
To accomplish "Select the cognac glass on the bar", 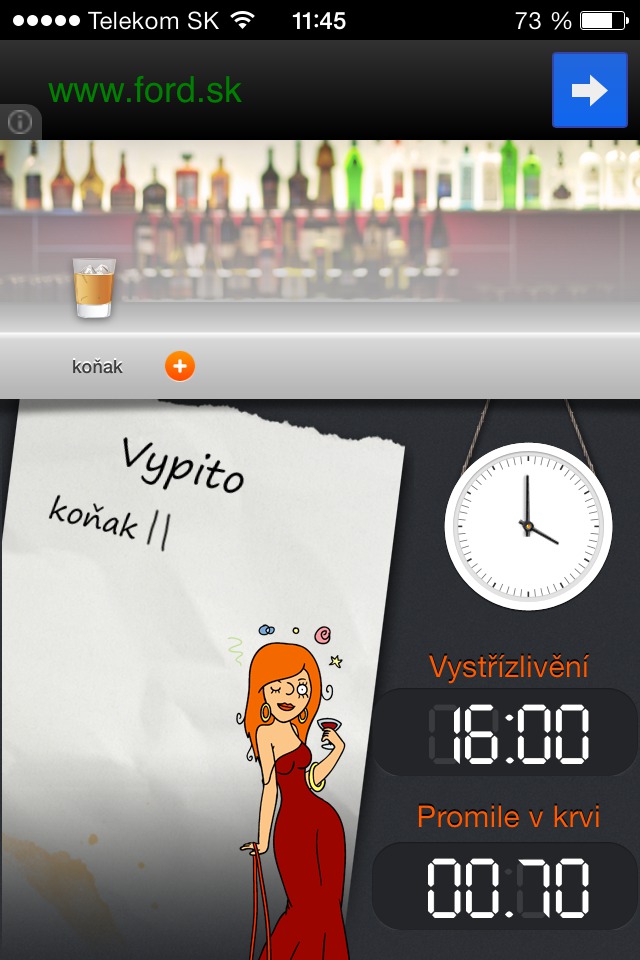I will click(94, 288).
